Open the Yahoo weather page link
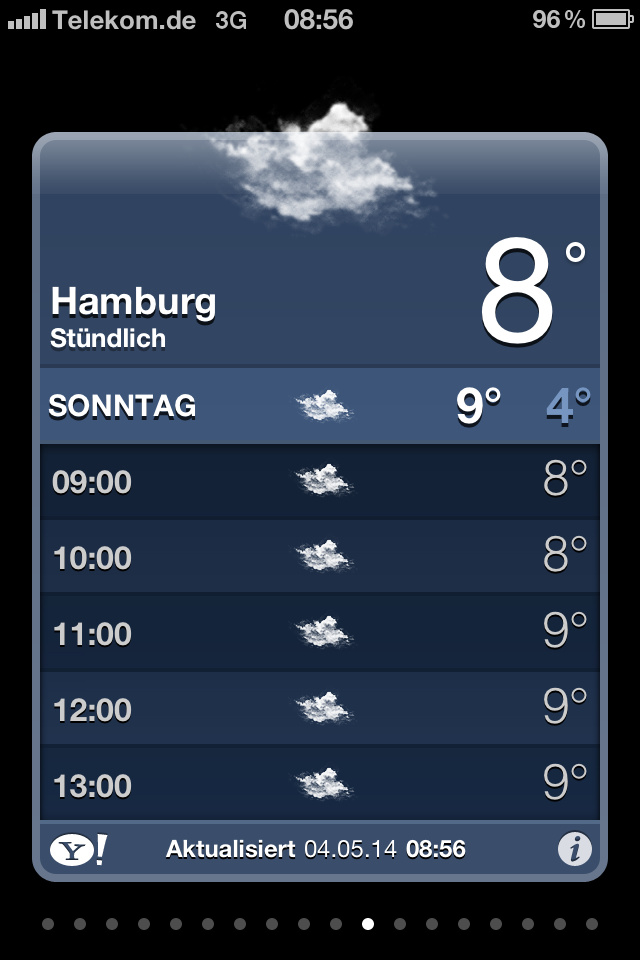The image size is (640, 960). pos(78,850)
